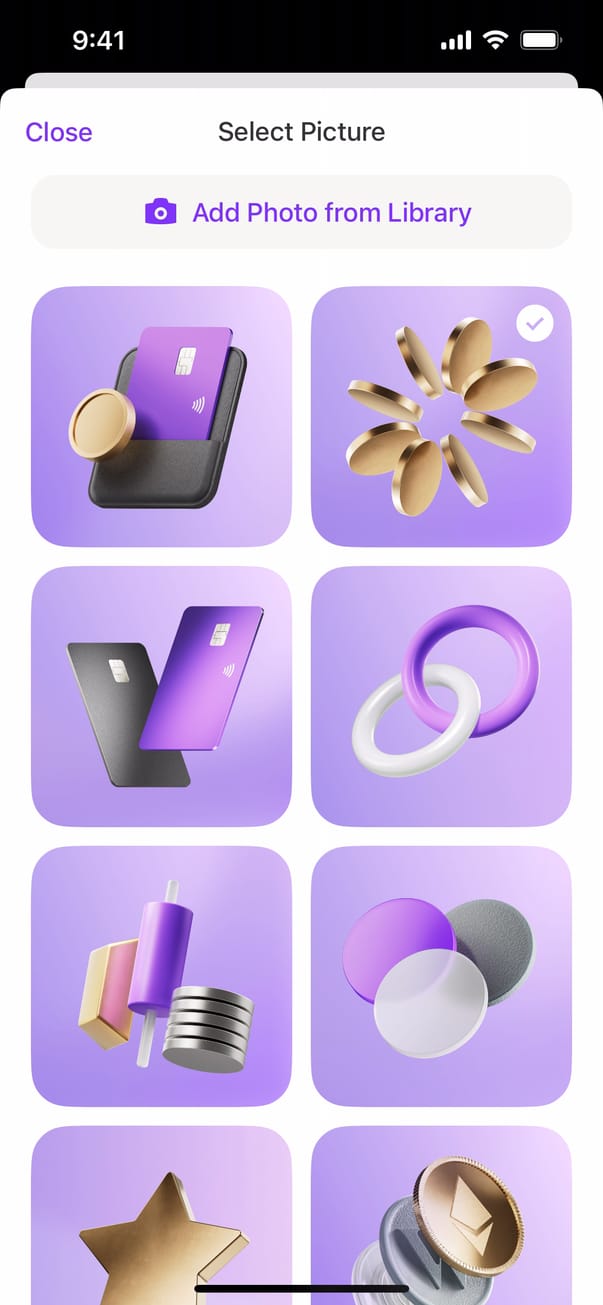Choose the circle of gold coins picture
Screen dimensions: 603x1305
(441, 416)
